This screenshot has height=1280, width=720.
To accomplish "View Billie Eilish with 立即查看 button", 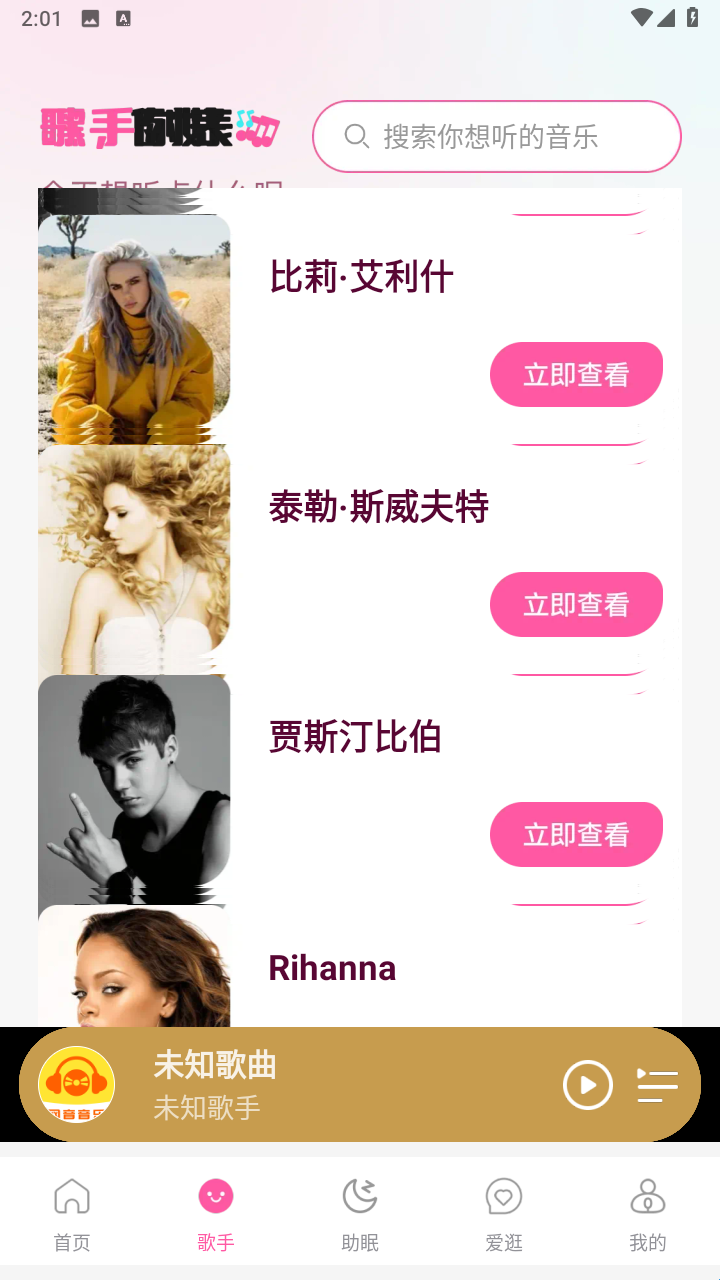I will coord(576,374).
